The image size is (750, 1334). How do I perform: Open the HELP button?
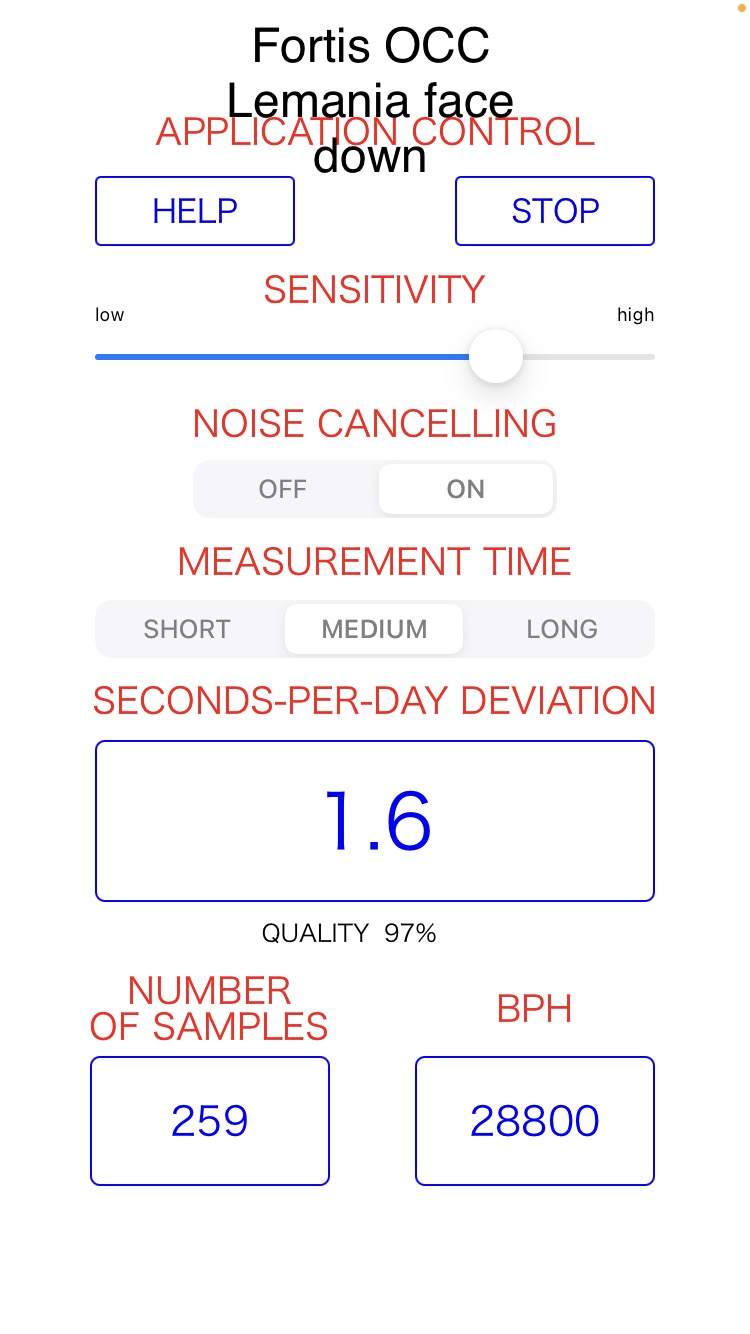(x=195, y=211)
